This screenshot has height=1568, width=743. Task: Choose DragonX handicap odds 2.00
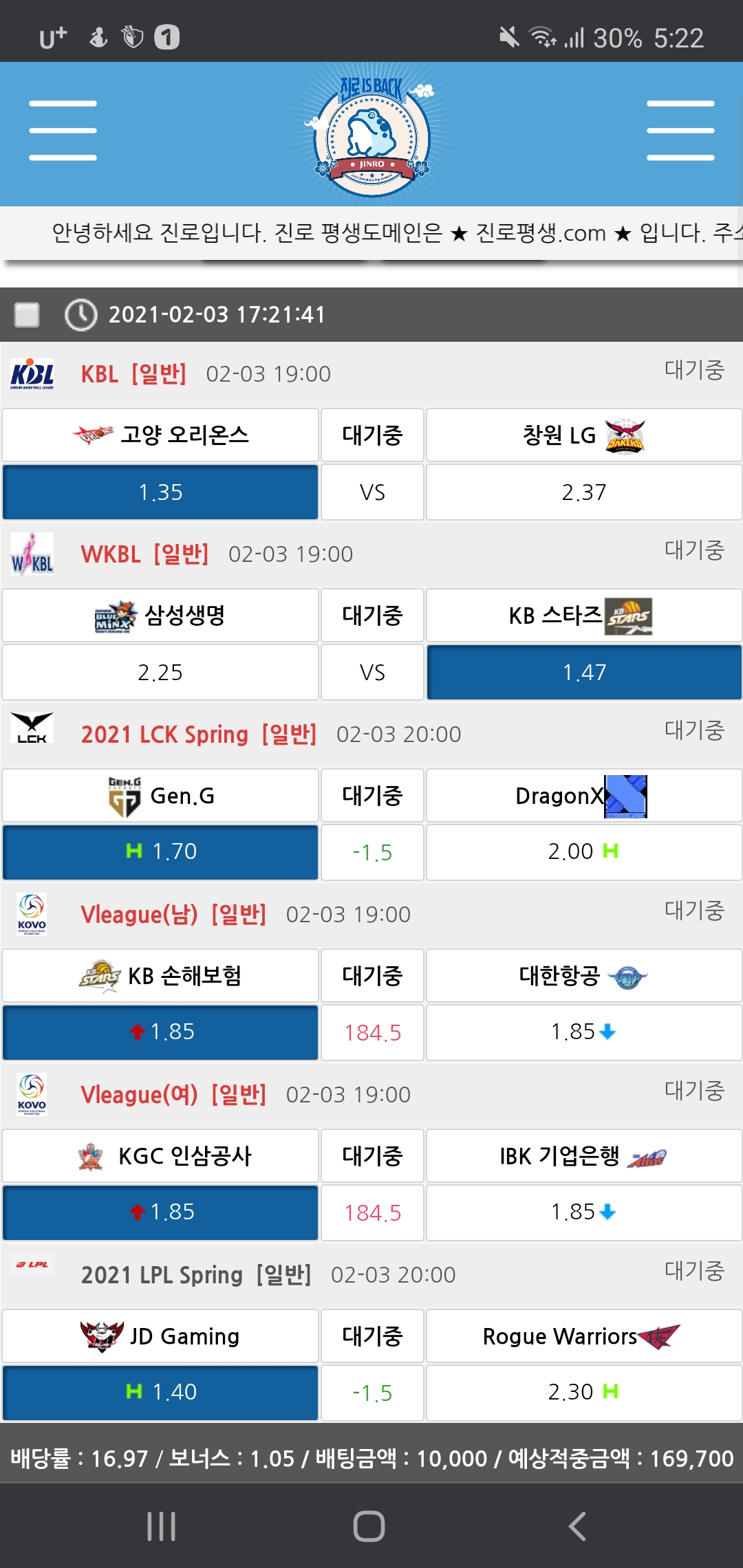point(583,852)
